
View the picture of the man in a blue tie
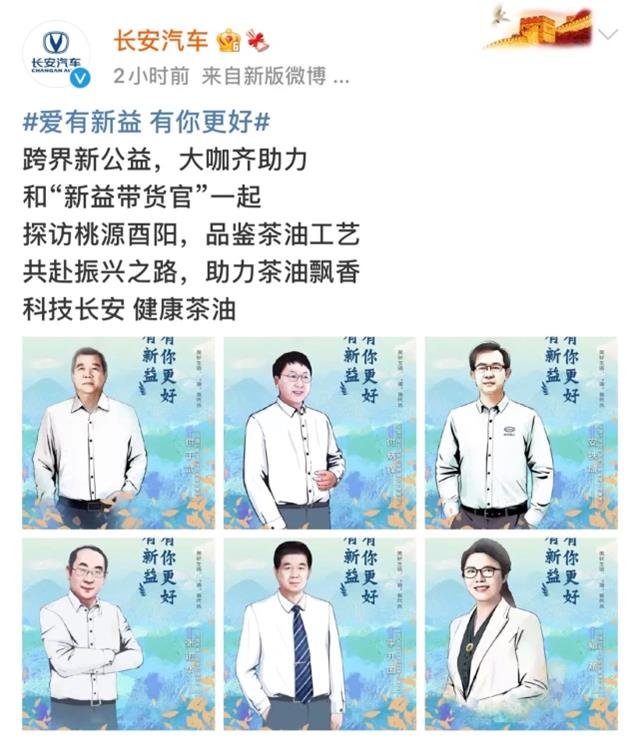pos(319,634)
